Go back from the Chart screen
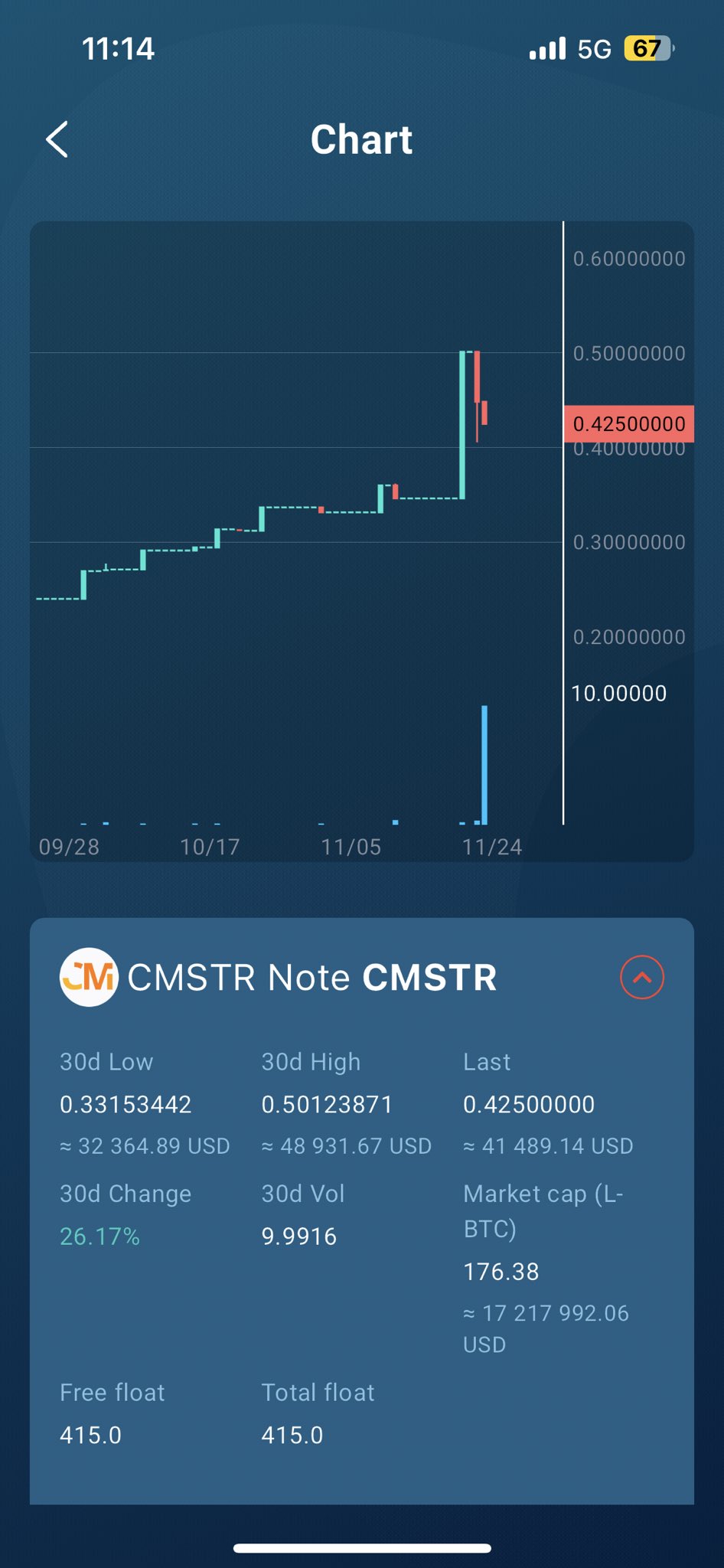724x1568 pixels. 57,139
